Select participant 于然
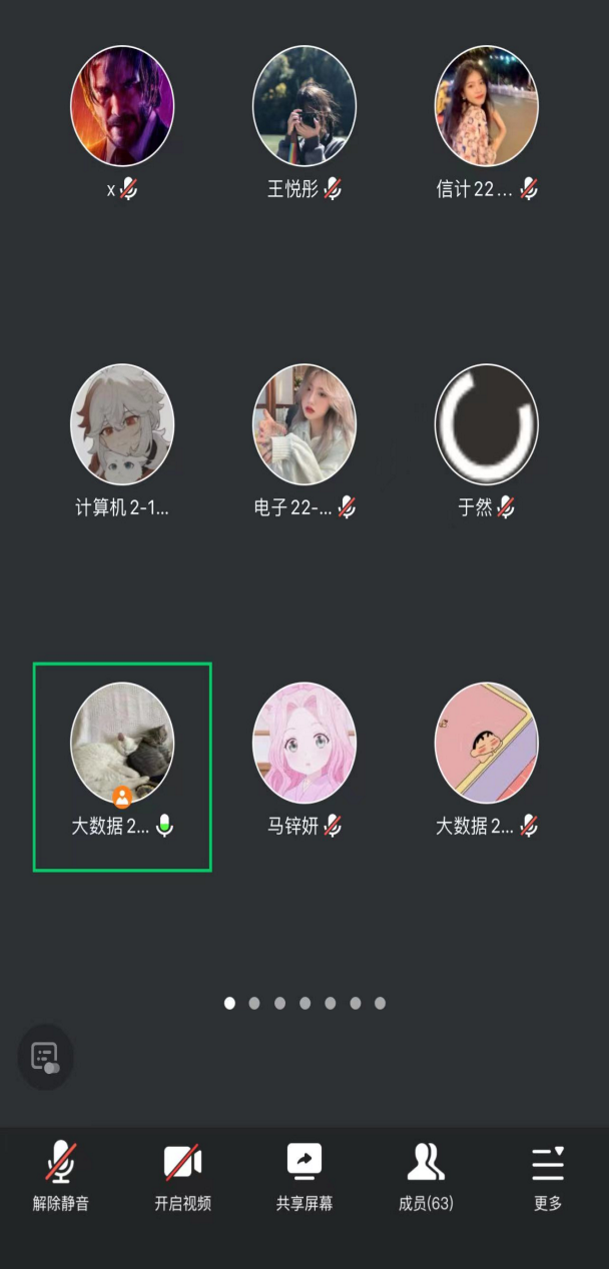Image resolution: width=609 pixels, height=1269 pixels. (x=486, y=425)
